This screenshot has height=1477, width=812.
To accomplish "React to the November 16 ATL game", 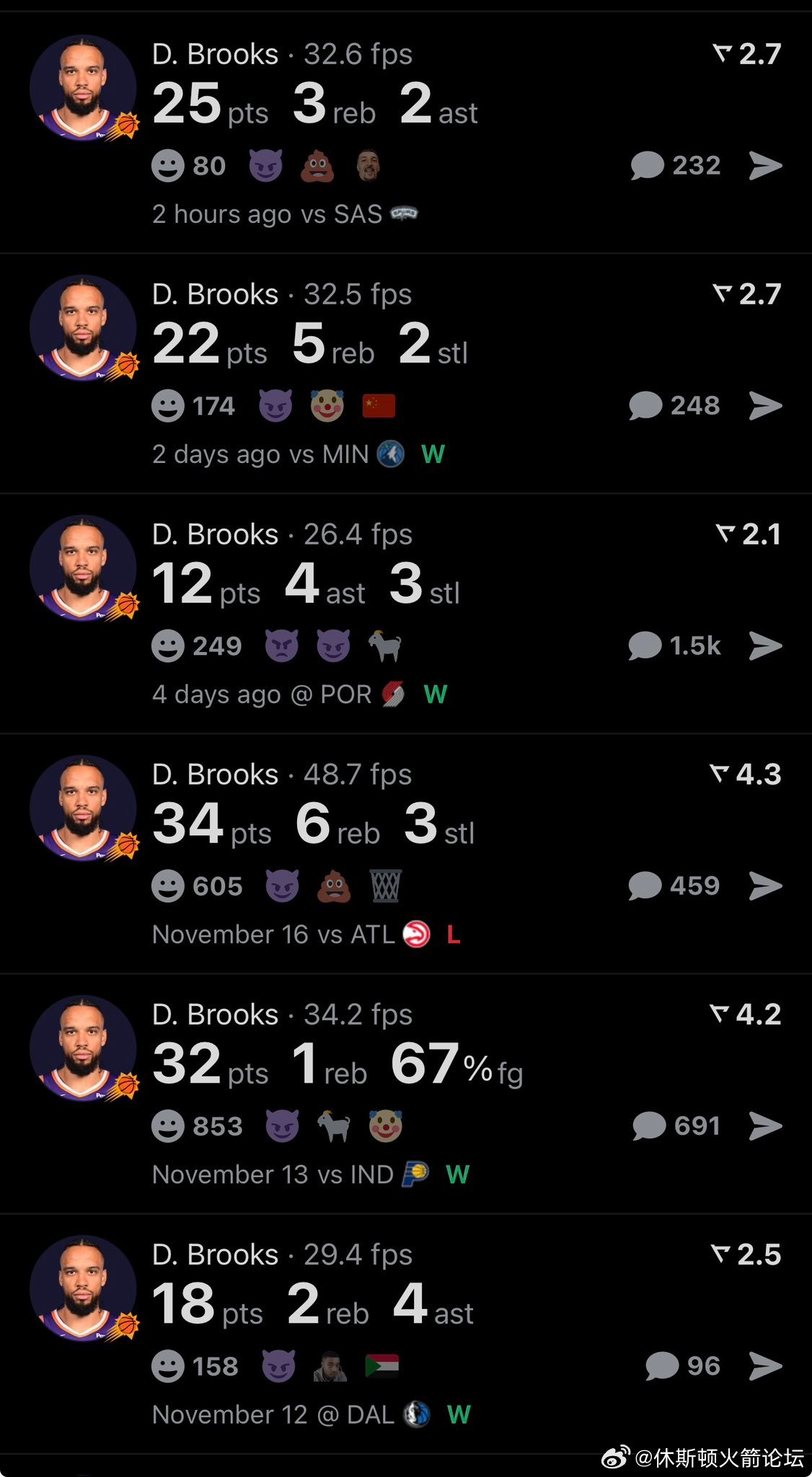I will (167, 887).
